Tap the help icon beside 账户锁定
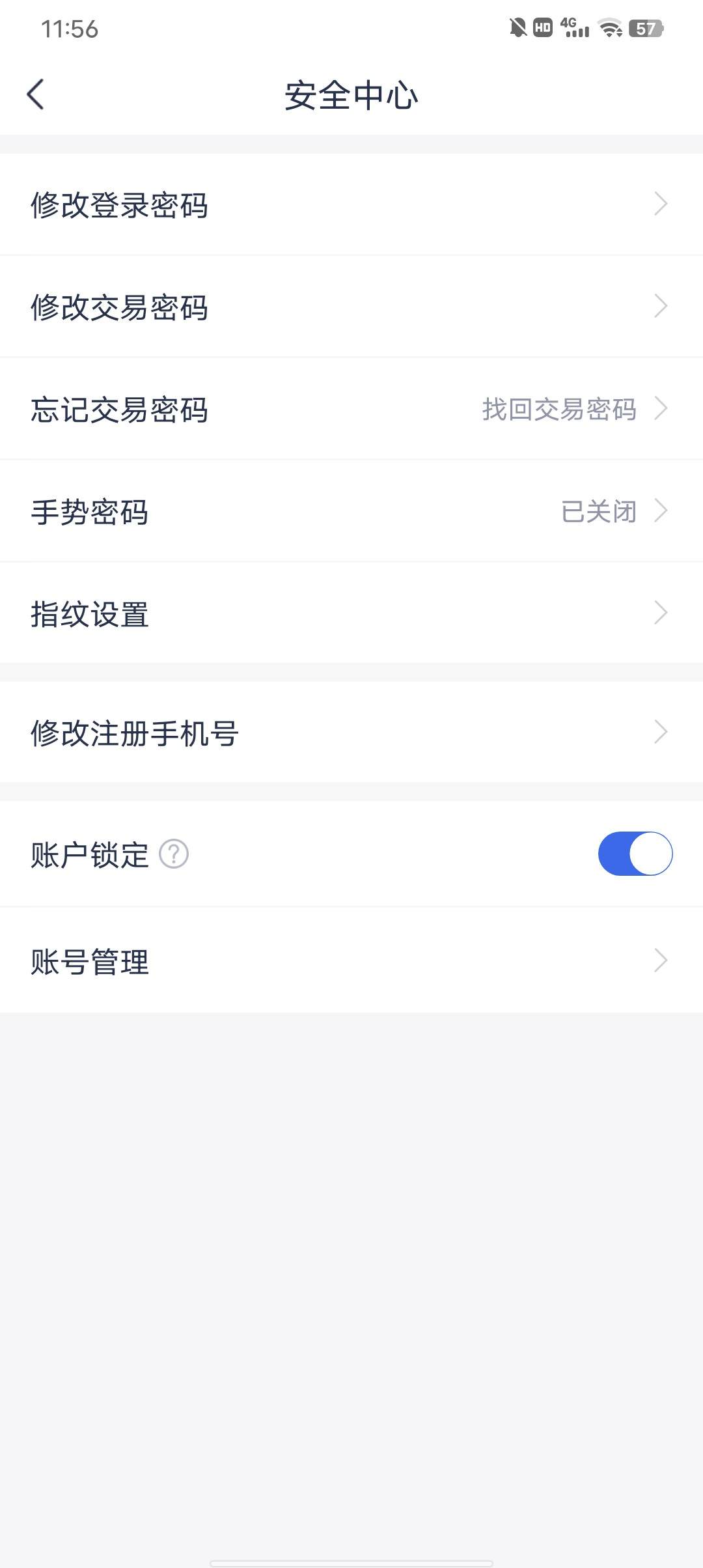 174,854
